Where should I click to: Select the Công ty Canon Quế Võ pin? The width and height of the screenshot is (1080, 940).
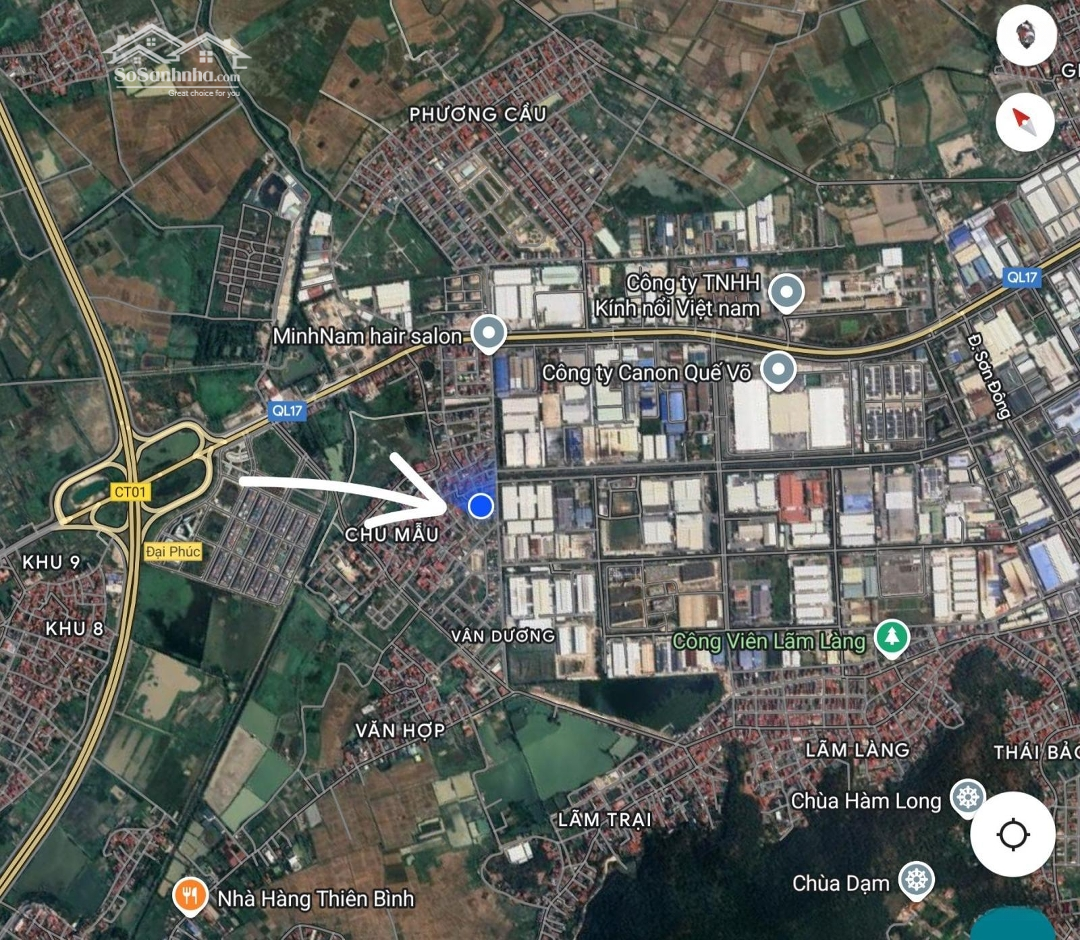pyautogui.click(x=778, y=370)
